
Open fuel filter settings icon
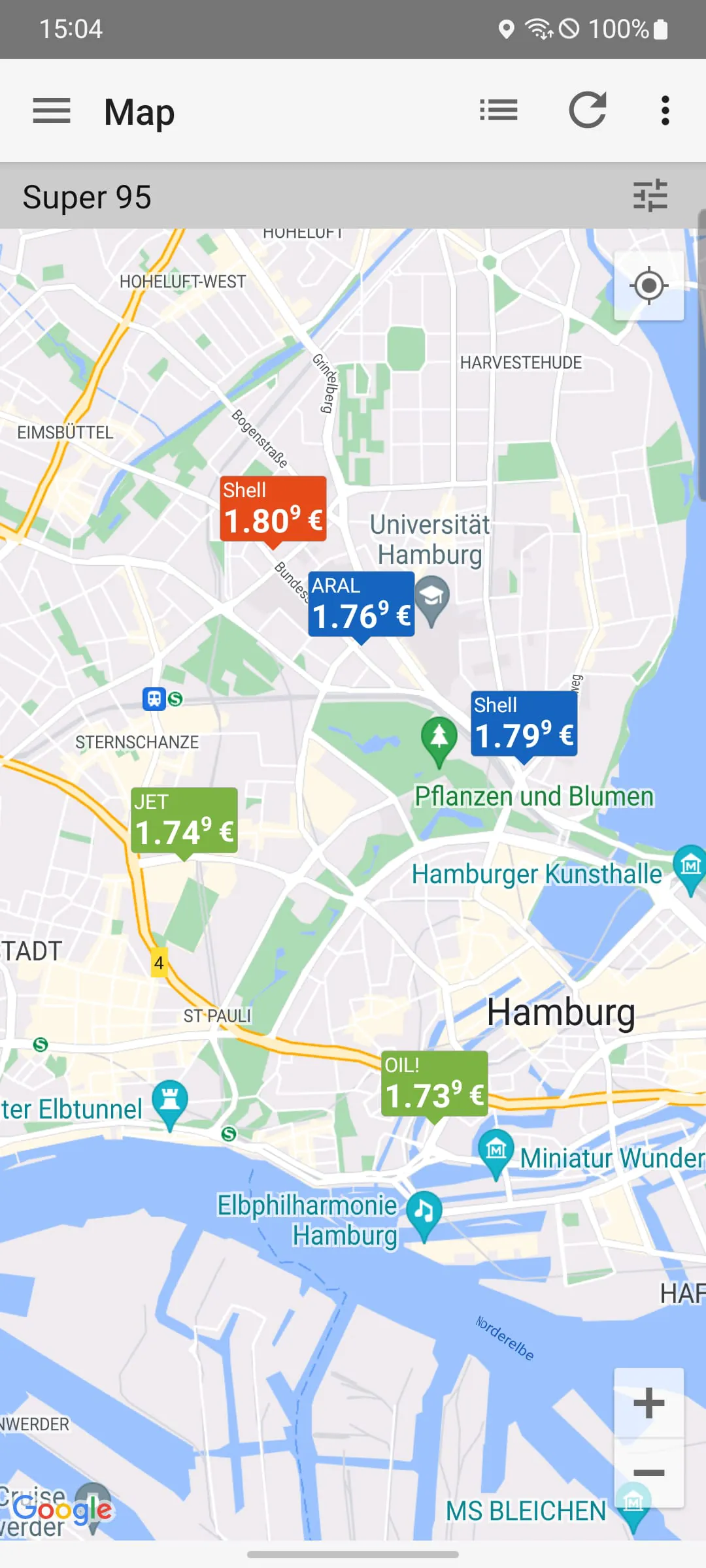[650, 195]
